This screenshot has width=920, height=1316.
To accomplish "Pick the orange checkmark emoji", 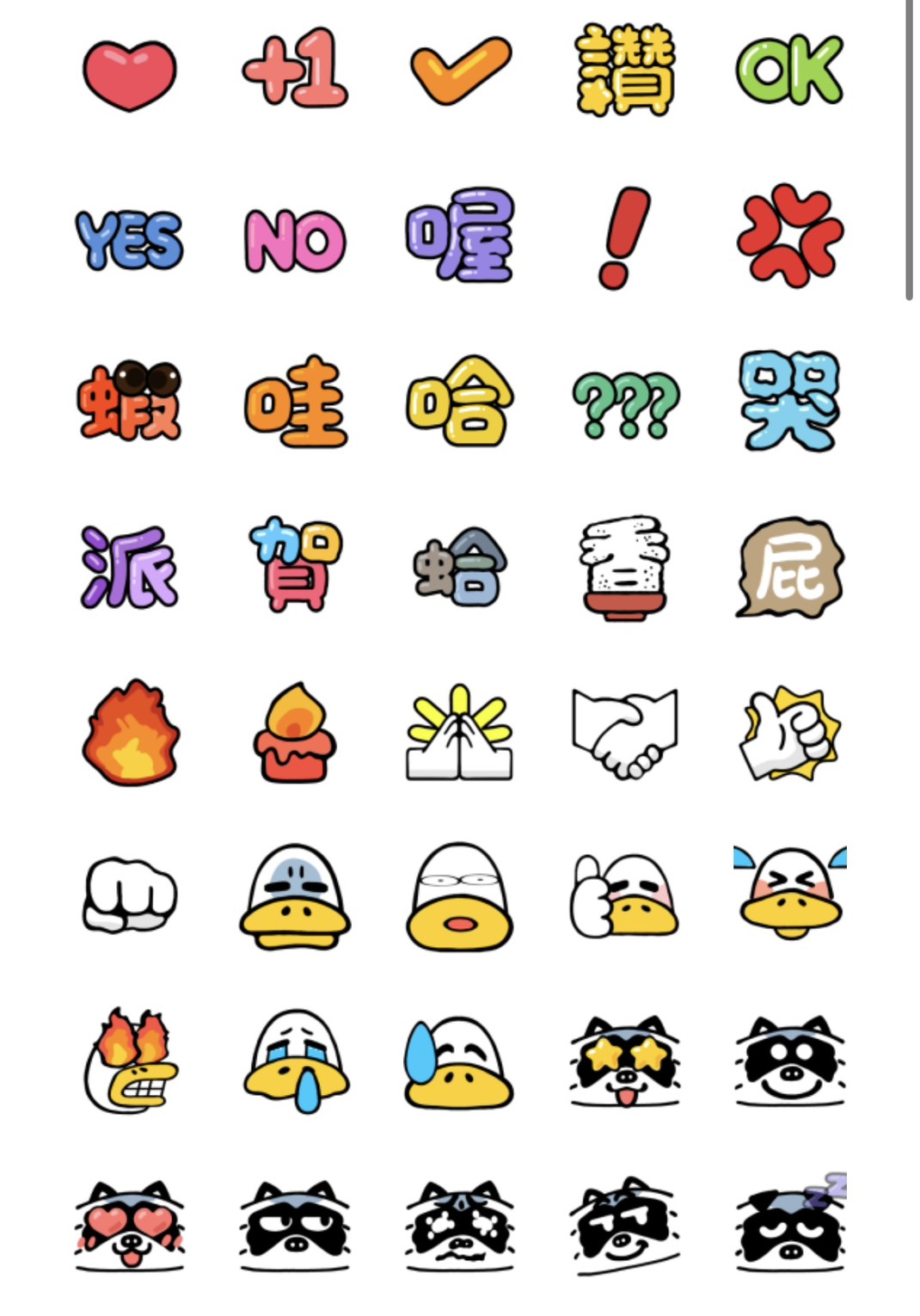I will 460,71.
